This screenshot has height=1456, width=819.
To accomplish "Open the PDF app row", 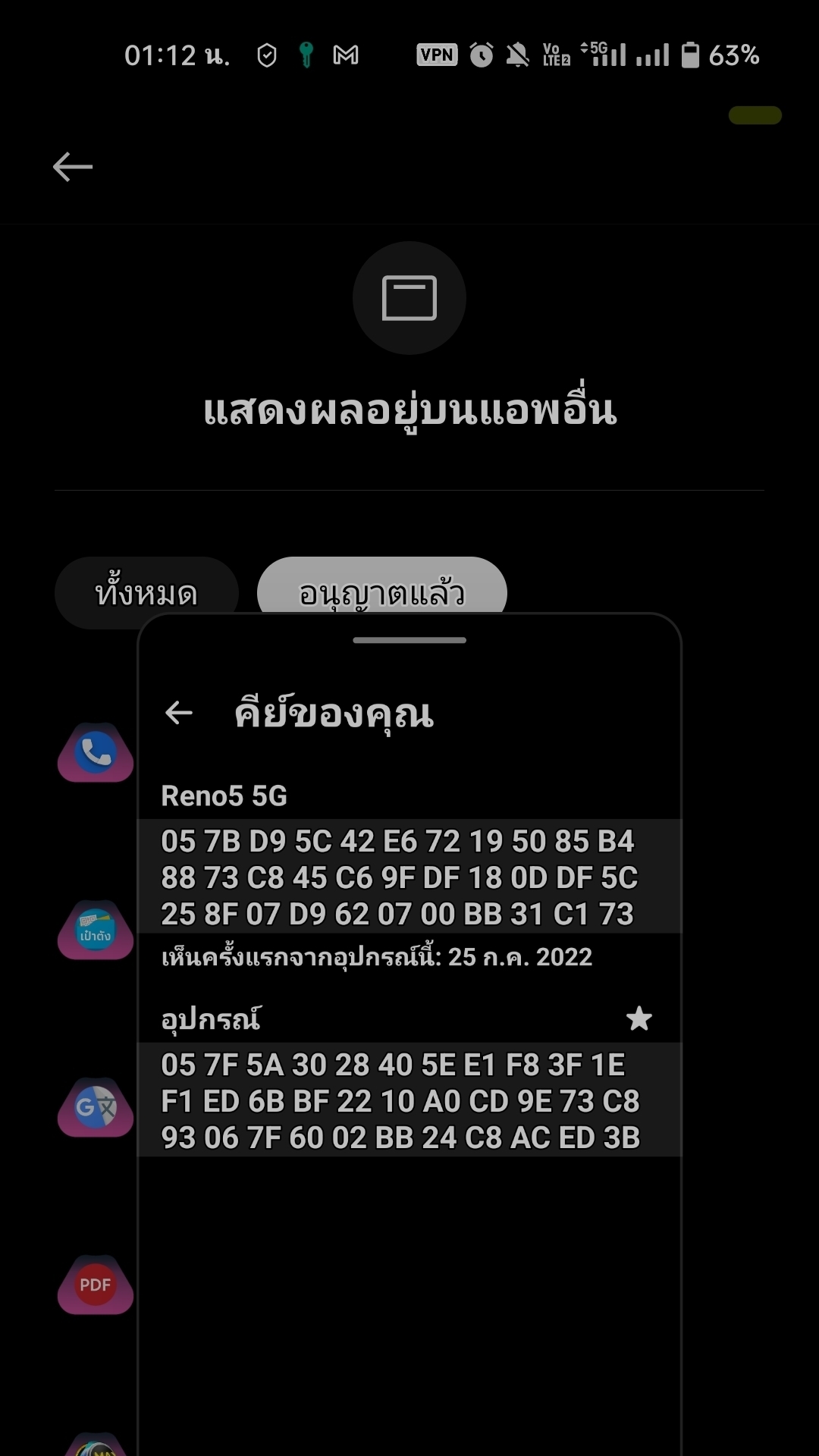I will 96,1285.
